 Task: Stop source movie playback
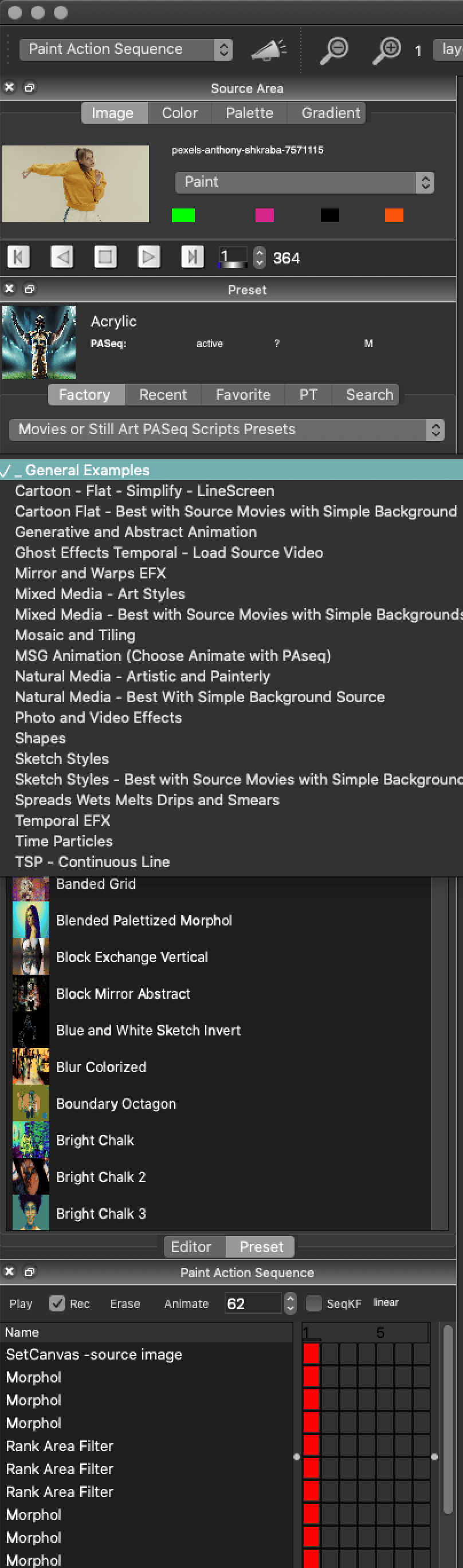[105, 257]
